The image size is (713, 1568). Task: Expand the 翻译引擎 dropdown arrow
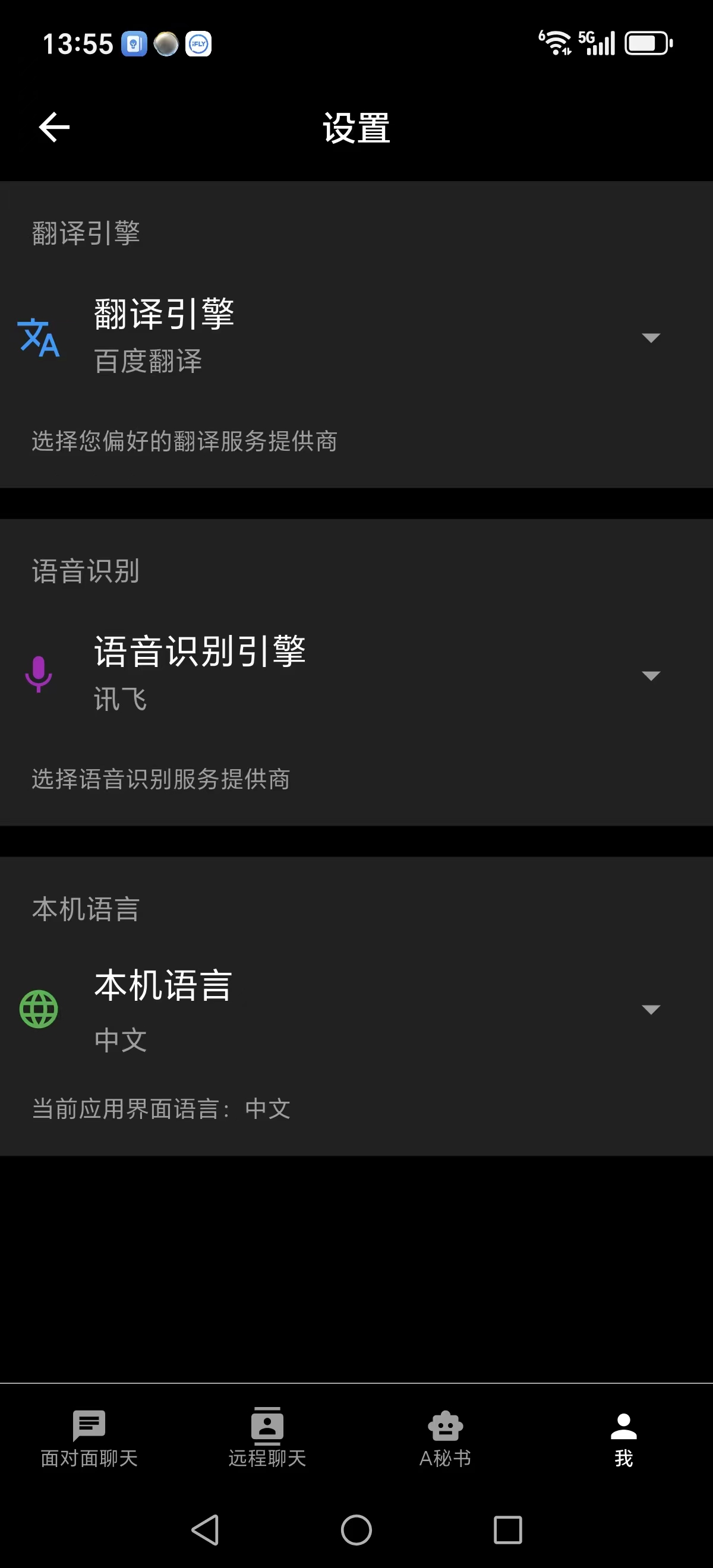pyautogui.click(x=651, y=337)
